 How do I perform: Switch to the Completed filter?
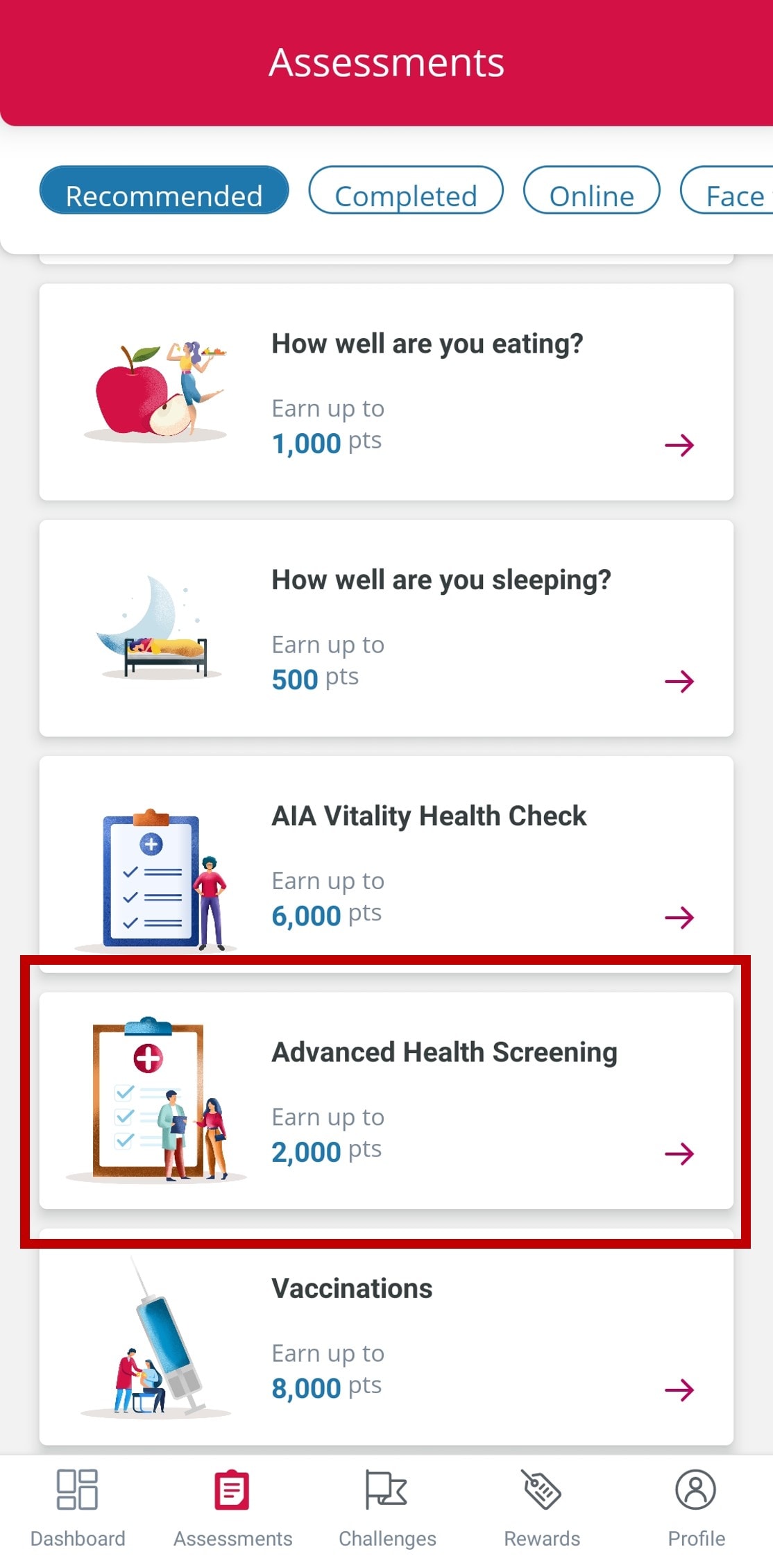(x=406, y=190)
